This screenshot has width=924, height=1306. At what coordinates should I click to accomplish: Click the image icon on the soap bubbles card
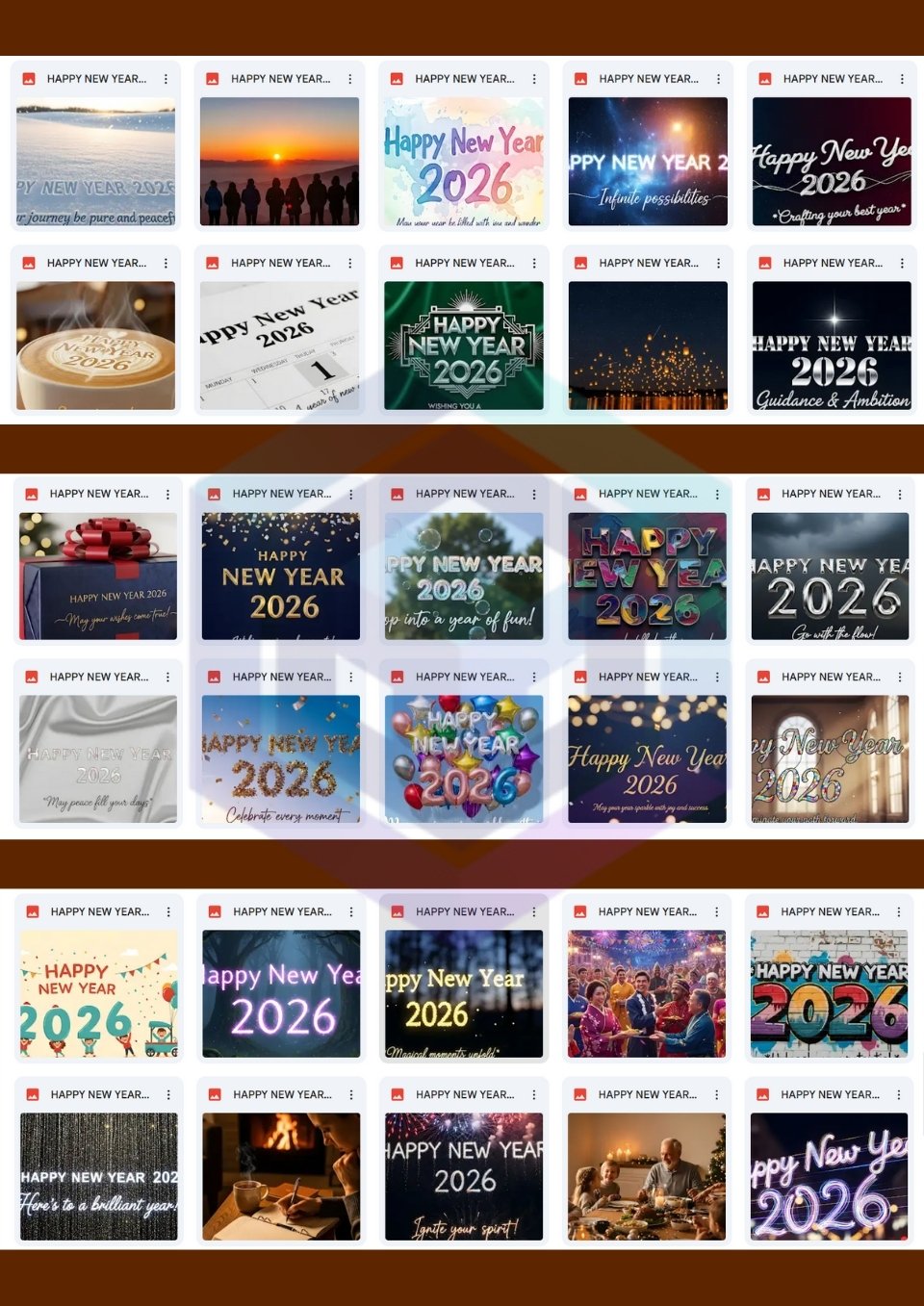click(398, 494)
